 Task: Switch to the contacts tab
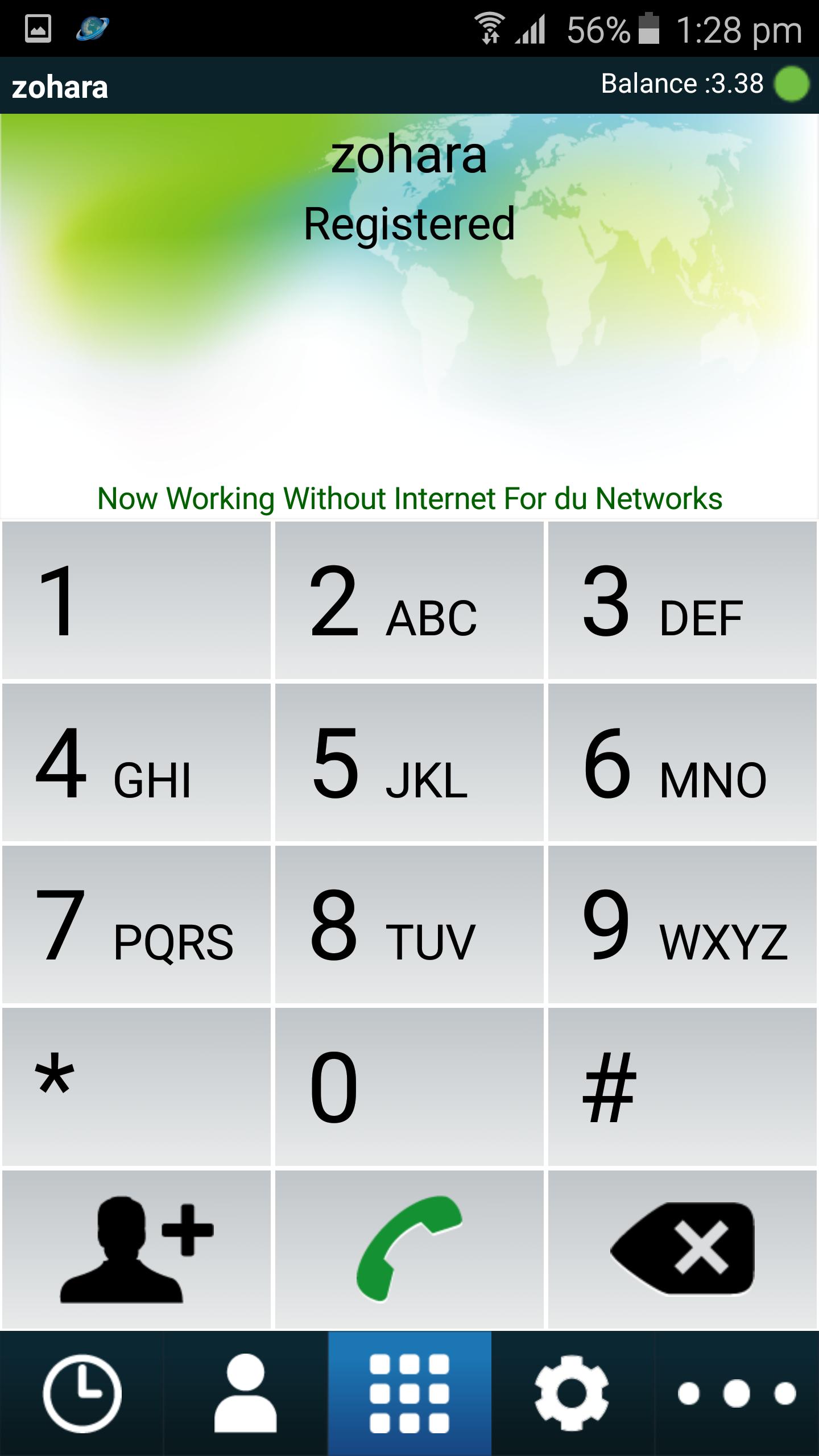click(x=246, y=1393)
